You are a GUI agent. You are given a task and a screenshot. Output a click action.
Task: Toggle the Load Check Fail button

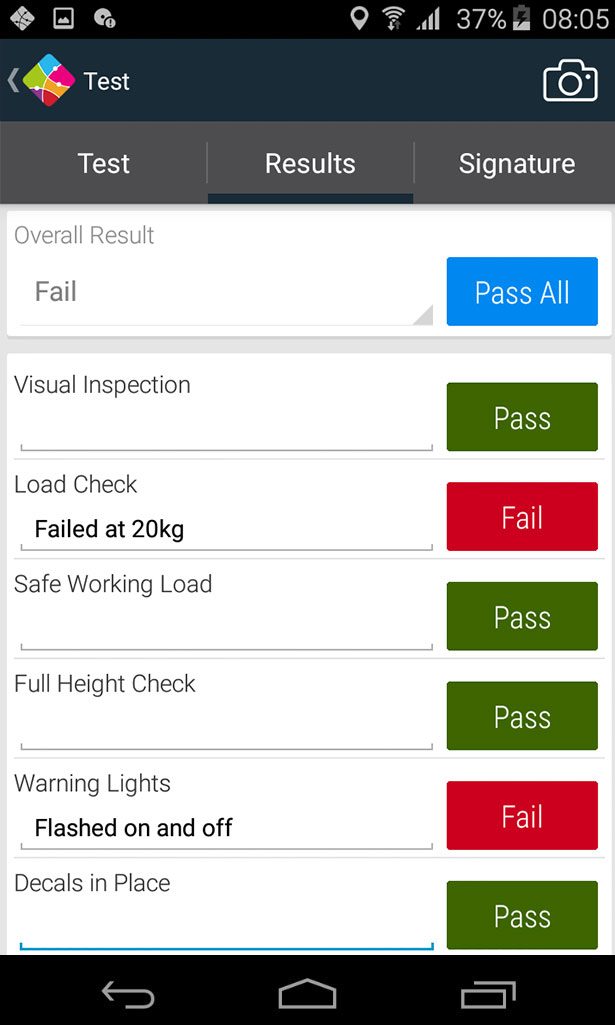(521, 517)
